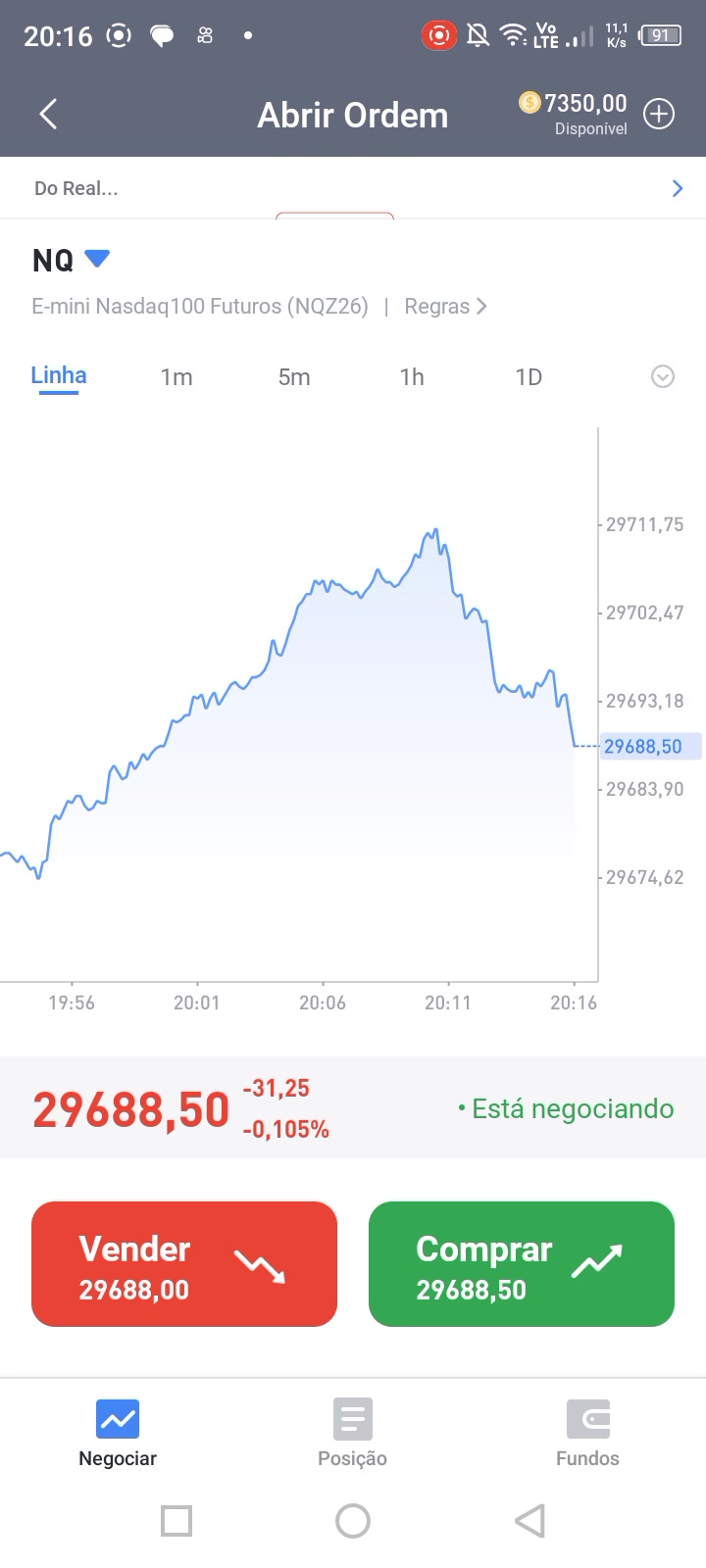This screenshot has height=1568, width=706.
Task: Select the Linha chart tab
Action: pos(59,376)
